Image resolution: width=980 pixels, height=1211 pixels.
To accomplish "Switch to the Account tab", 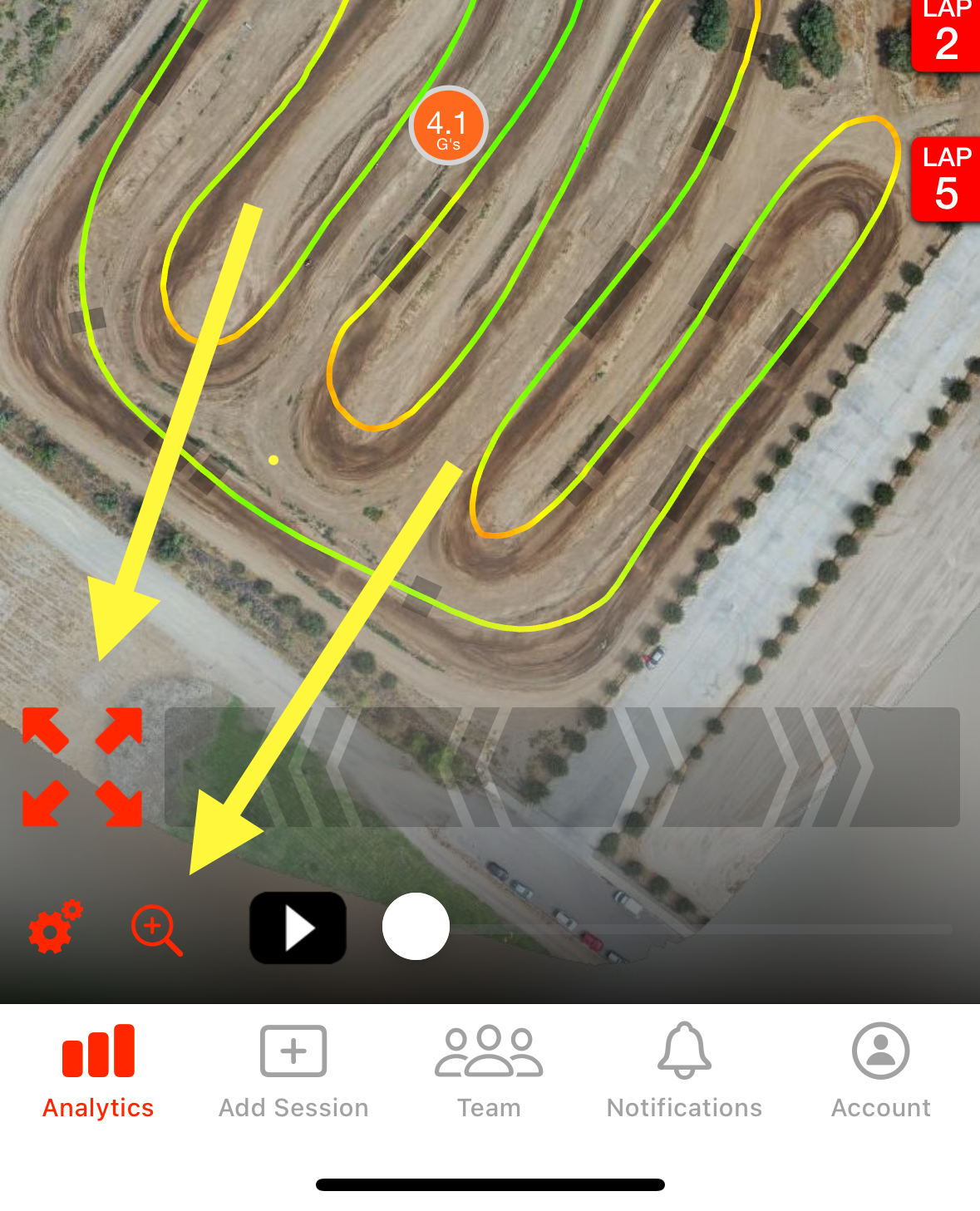I will click(880, 1072).
